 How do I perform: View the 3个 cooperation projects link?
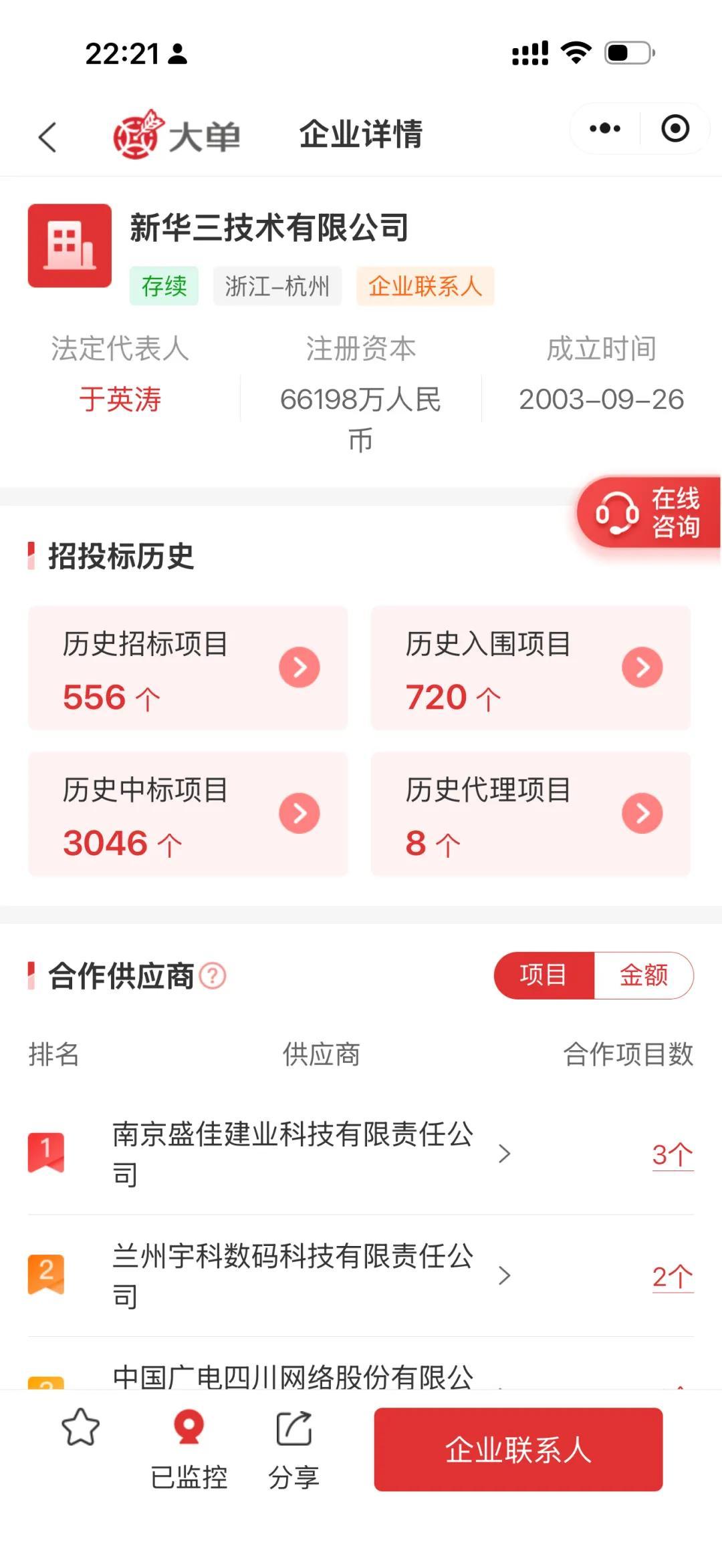point(673,1154)
